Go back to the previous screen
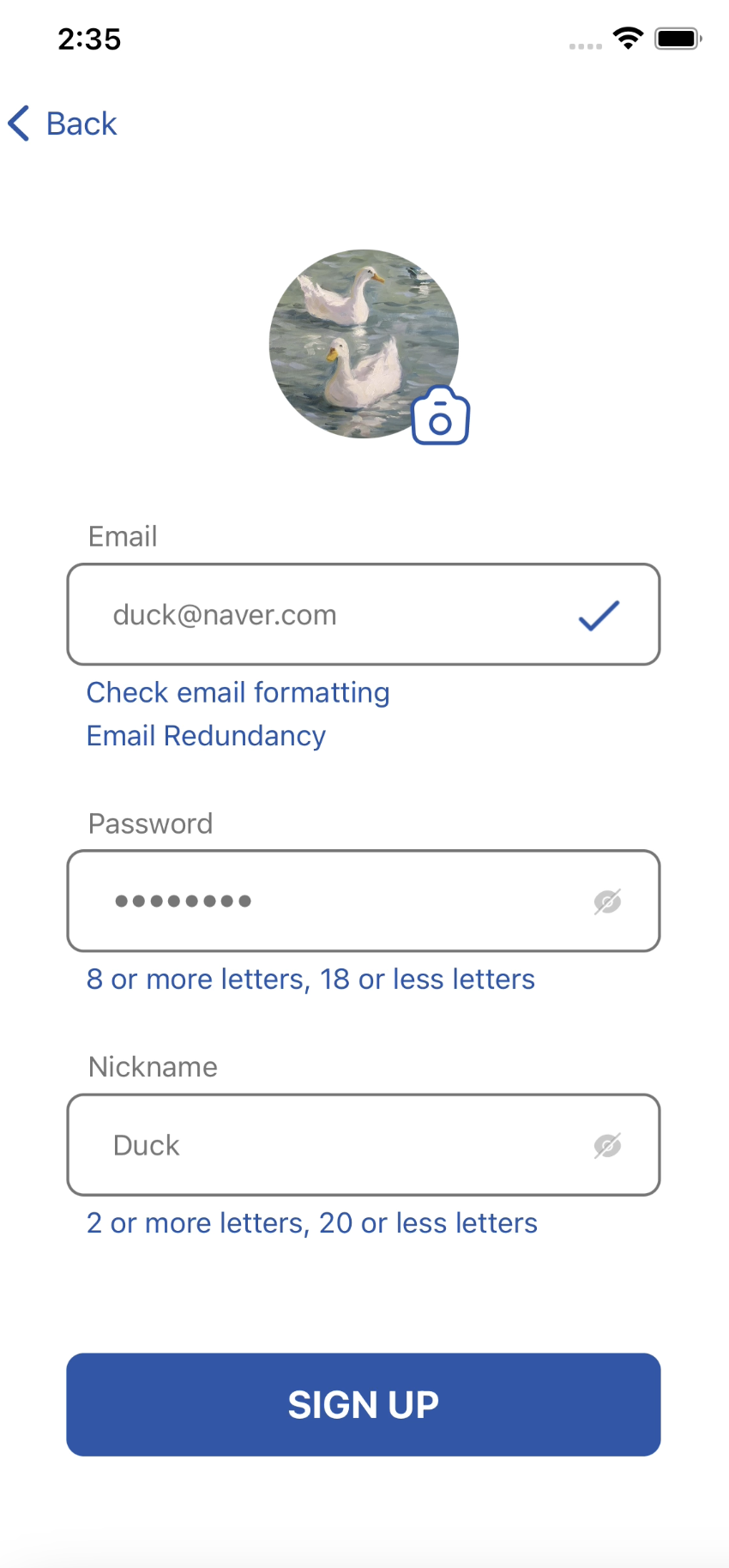The width and height of the screenshot is (729, 1568). 63,124
